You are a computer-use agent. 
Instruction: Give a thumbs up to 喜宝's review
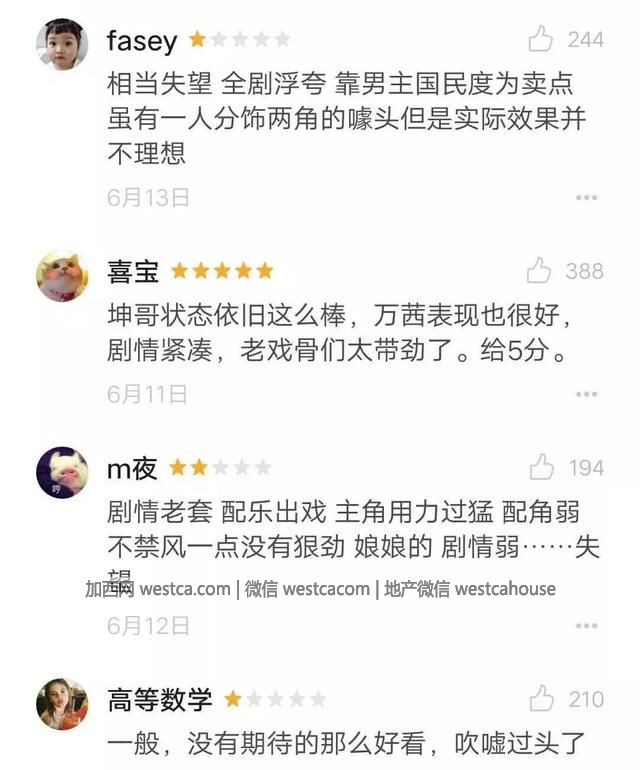point(540,270)
